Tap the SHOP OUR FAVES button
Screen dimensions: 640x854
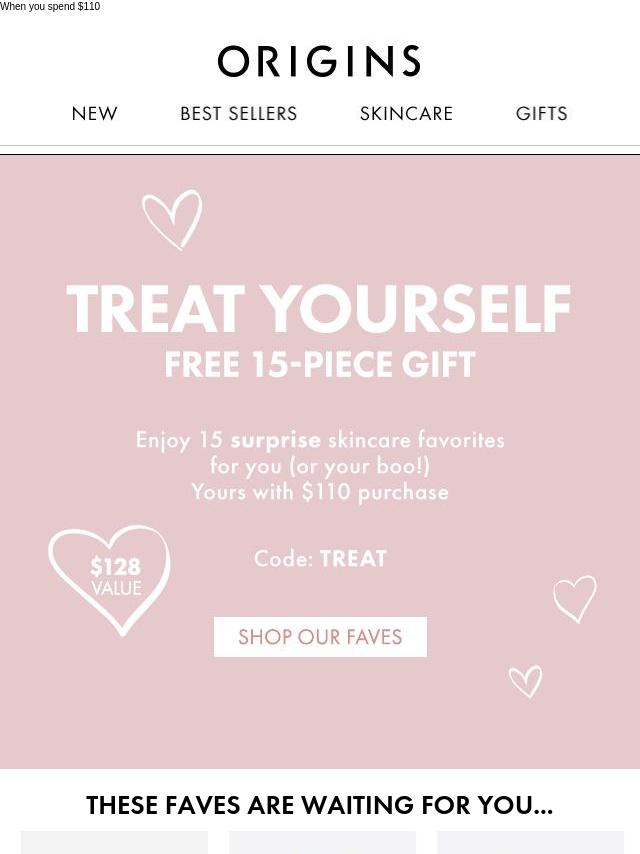tap(320, 637)
